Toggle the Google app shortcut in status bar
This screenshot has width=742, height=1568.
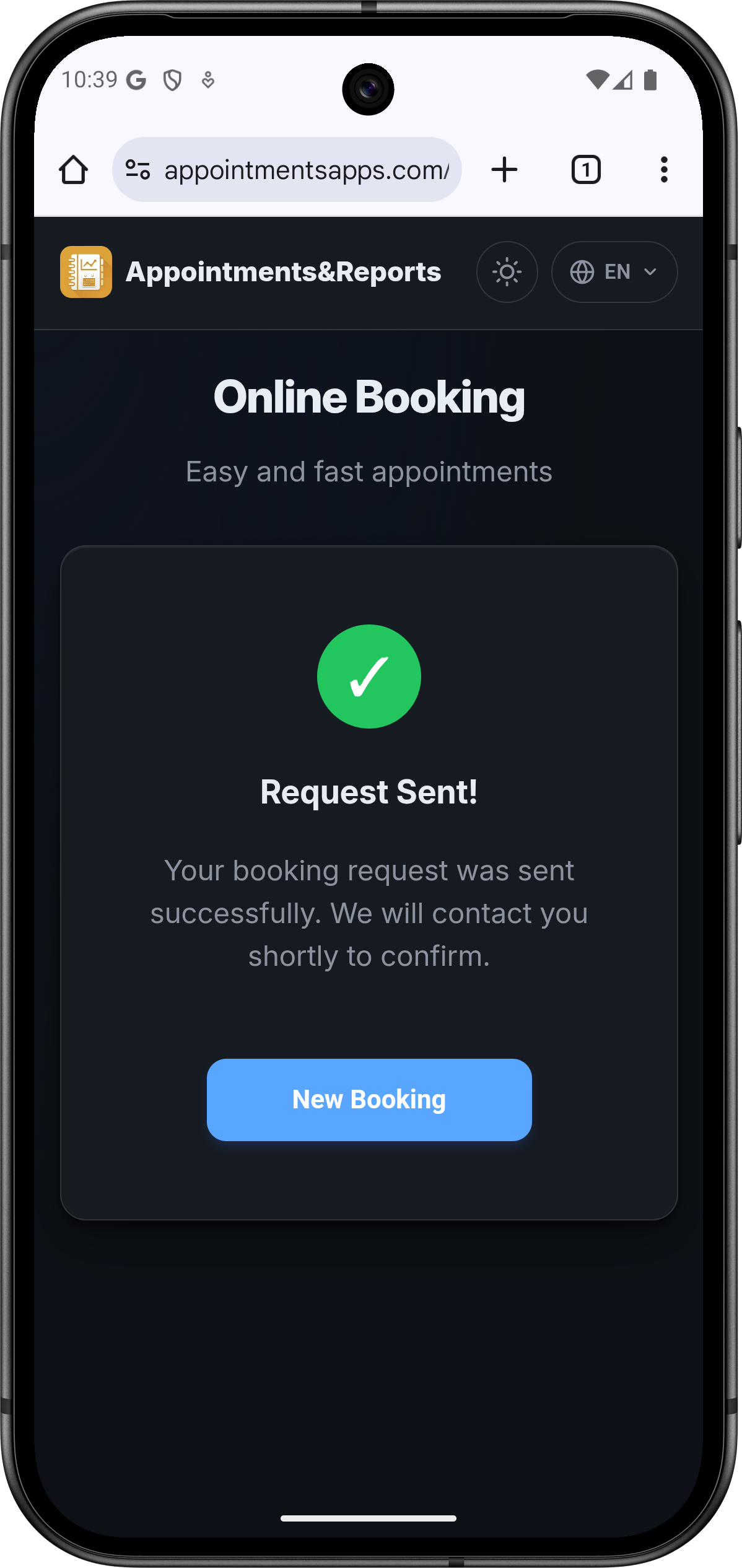click(136, 79)
